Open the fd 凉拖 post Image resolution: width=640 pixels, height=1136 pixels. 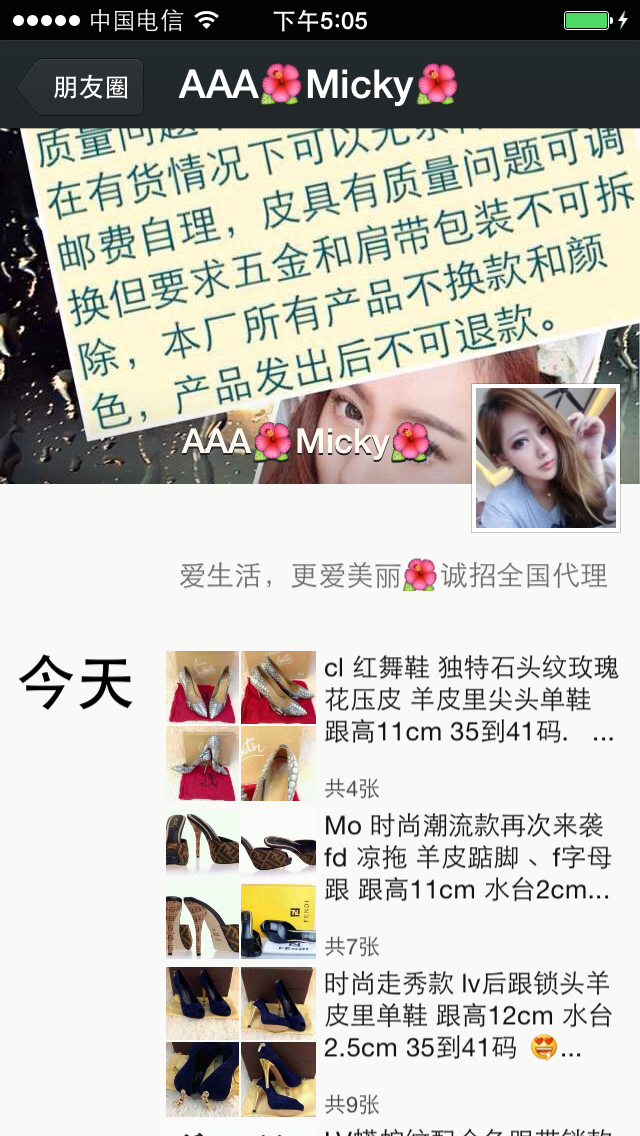click(x=393, y=884)
